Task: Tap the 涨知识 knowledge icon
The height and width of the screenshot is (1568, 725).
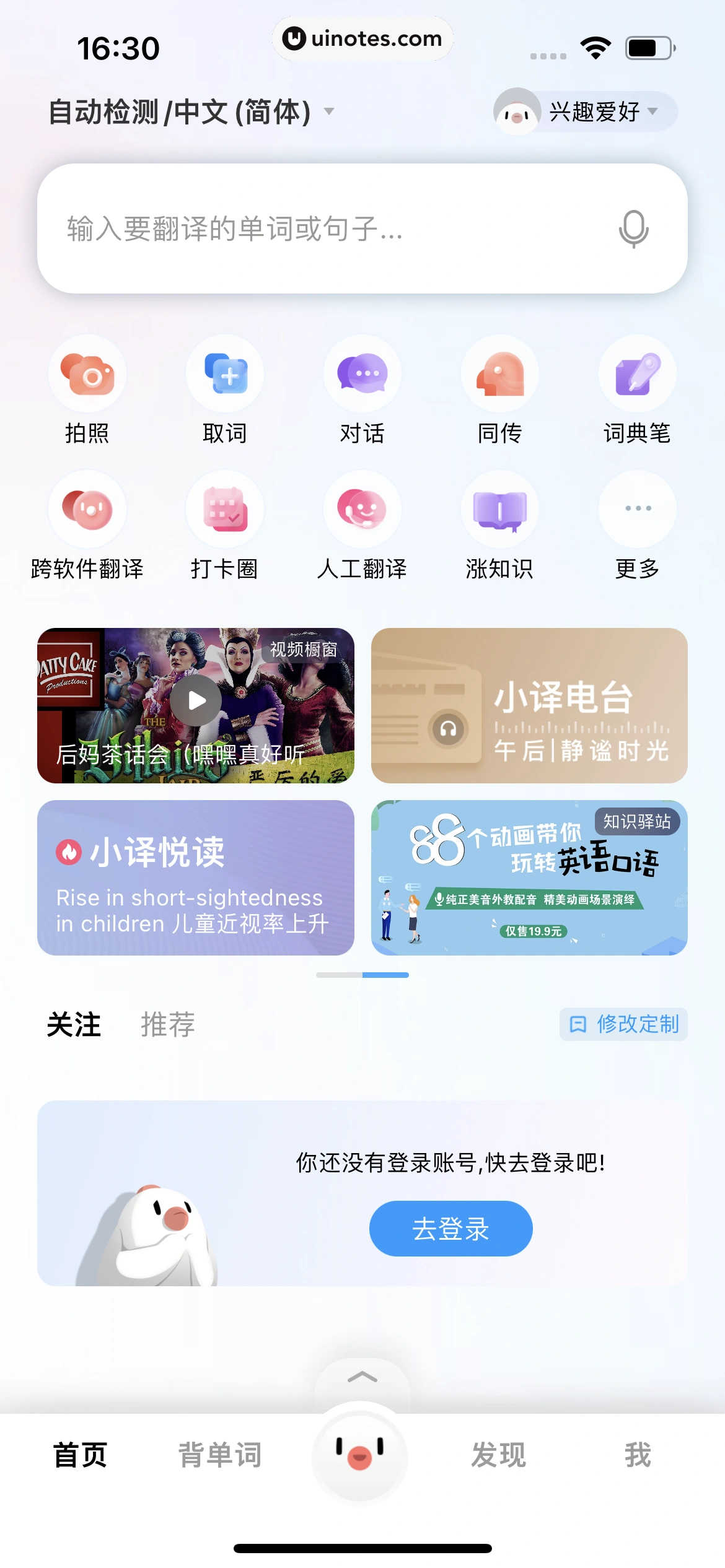Action: point(499,509)
